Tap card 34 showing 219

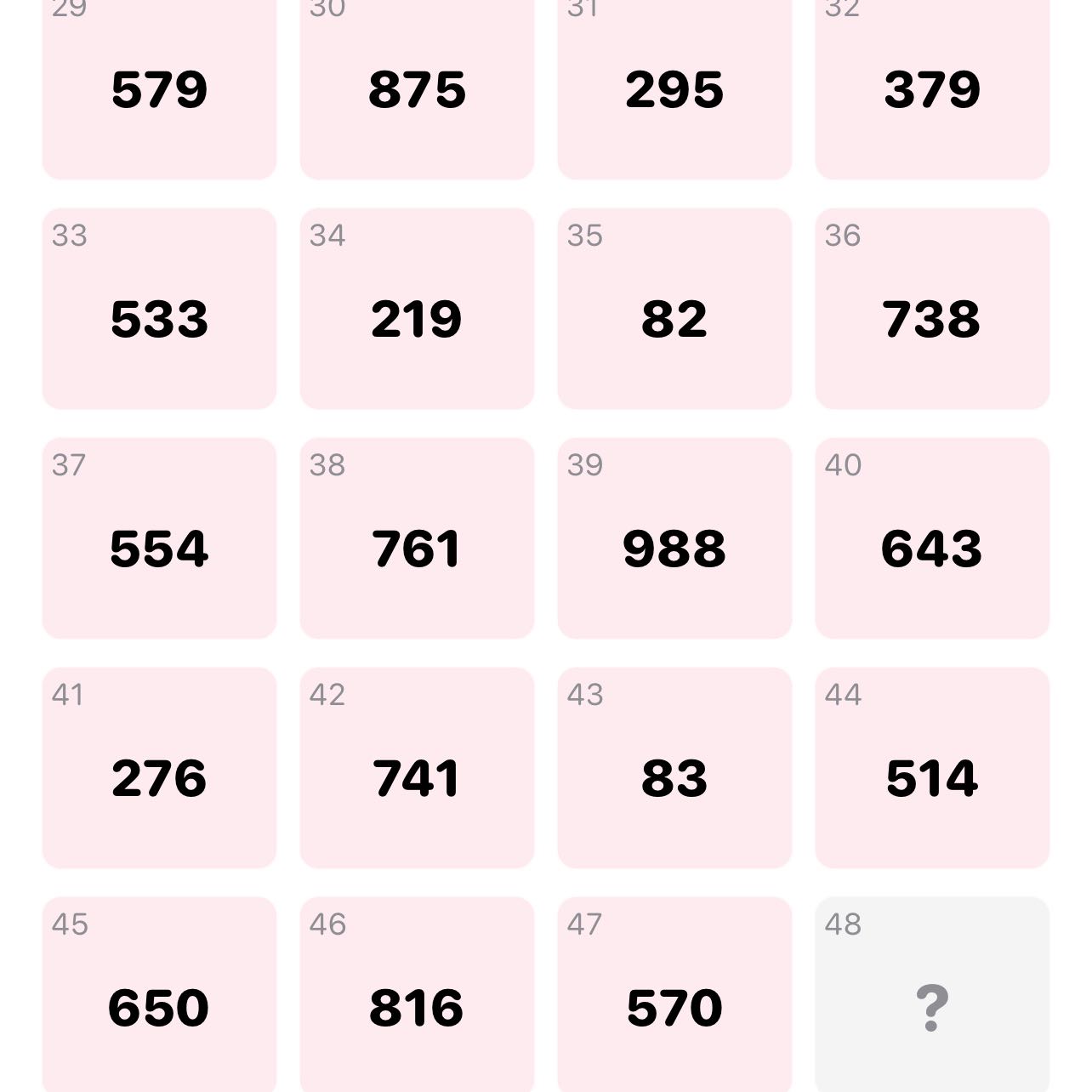(417, 309)
